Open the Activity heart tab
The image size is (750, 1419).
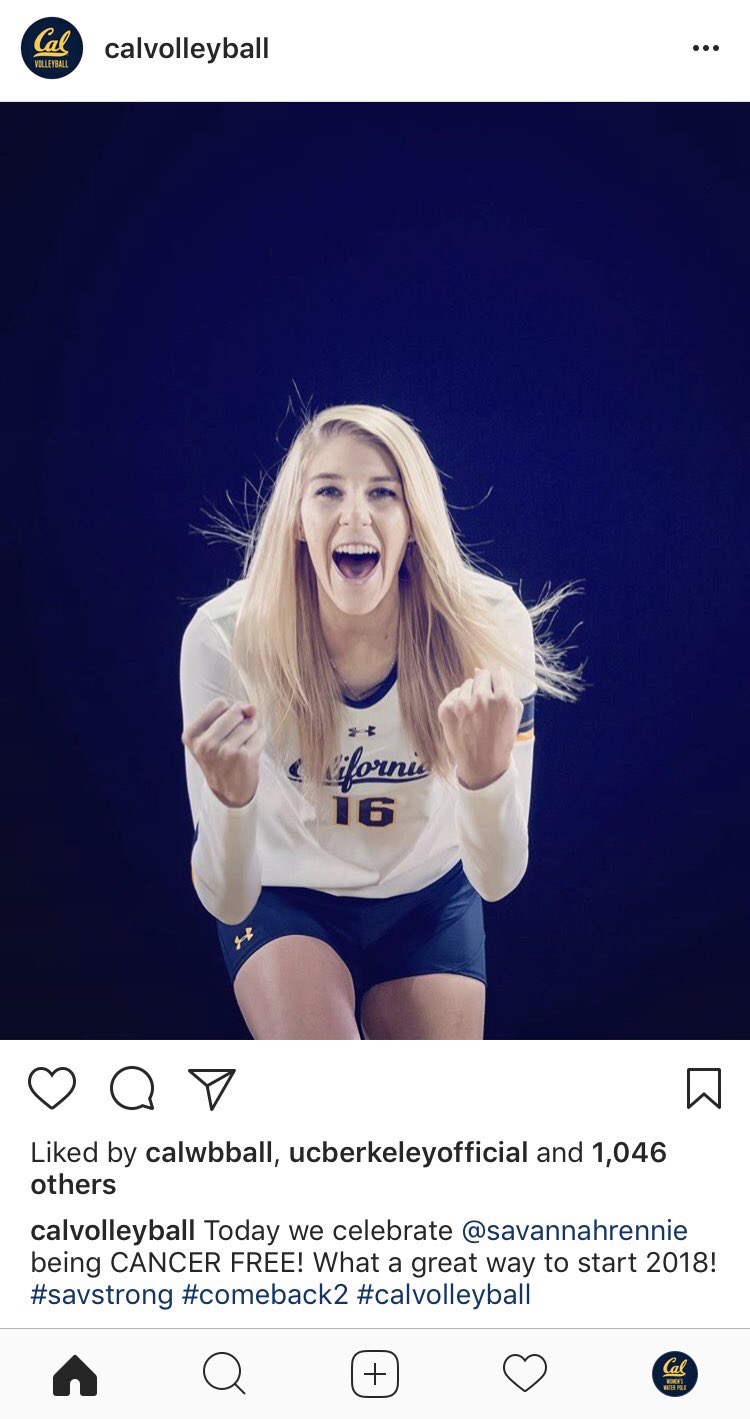click(x=525, y=1374)
